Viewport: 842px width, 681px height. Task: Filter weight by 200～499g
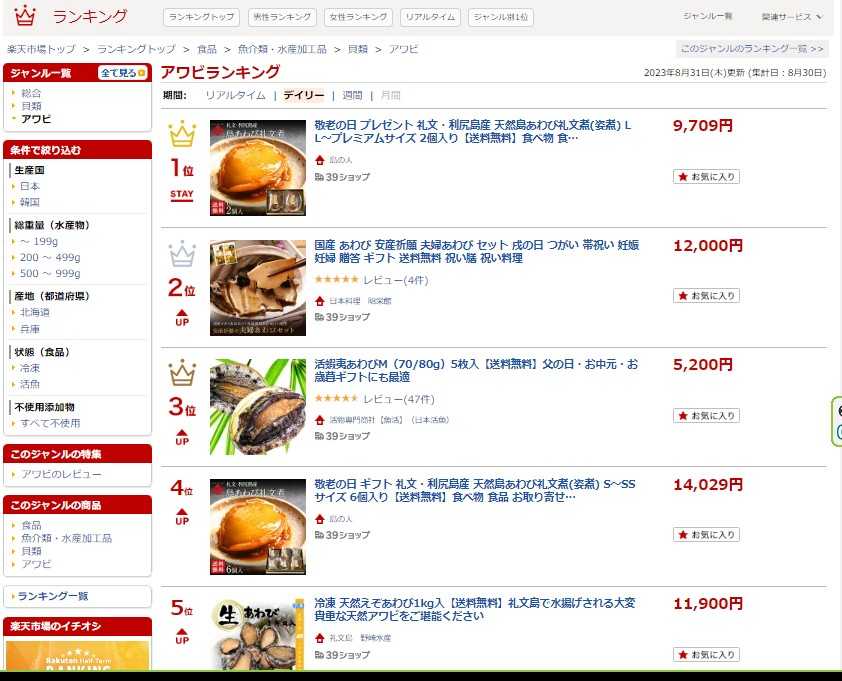click(50, 258)
